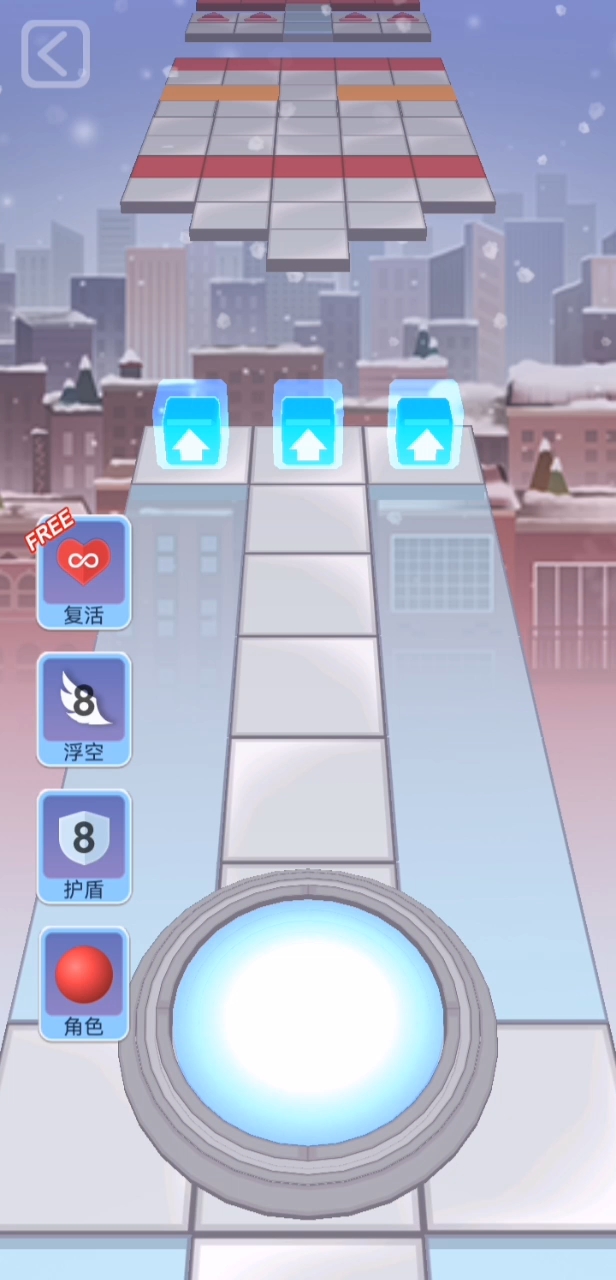Open the 角色 character selection
Screen dimensions: 616x1280
pos(84,983)
